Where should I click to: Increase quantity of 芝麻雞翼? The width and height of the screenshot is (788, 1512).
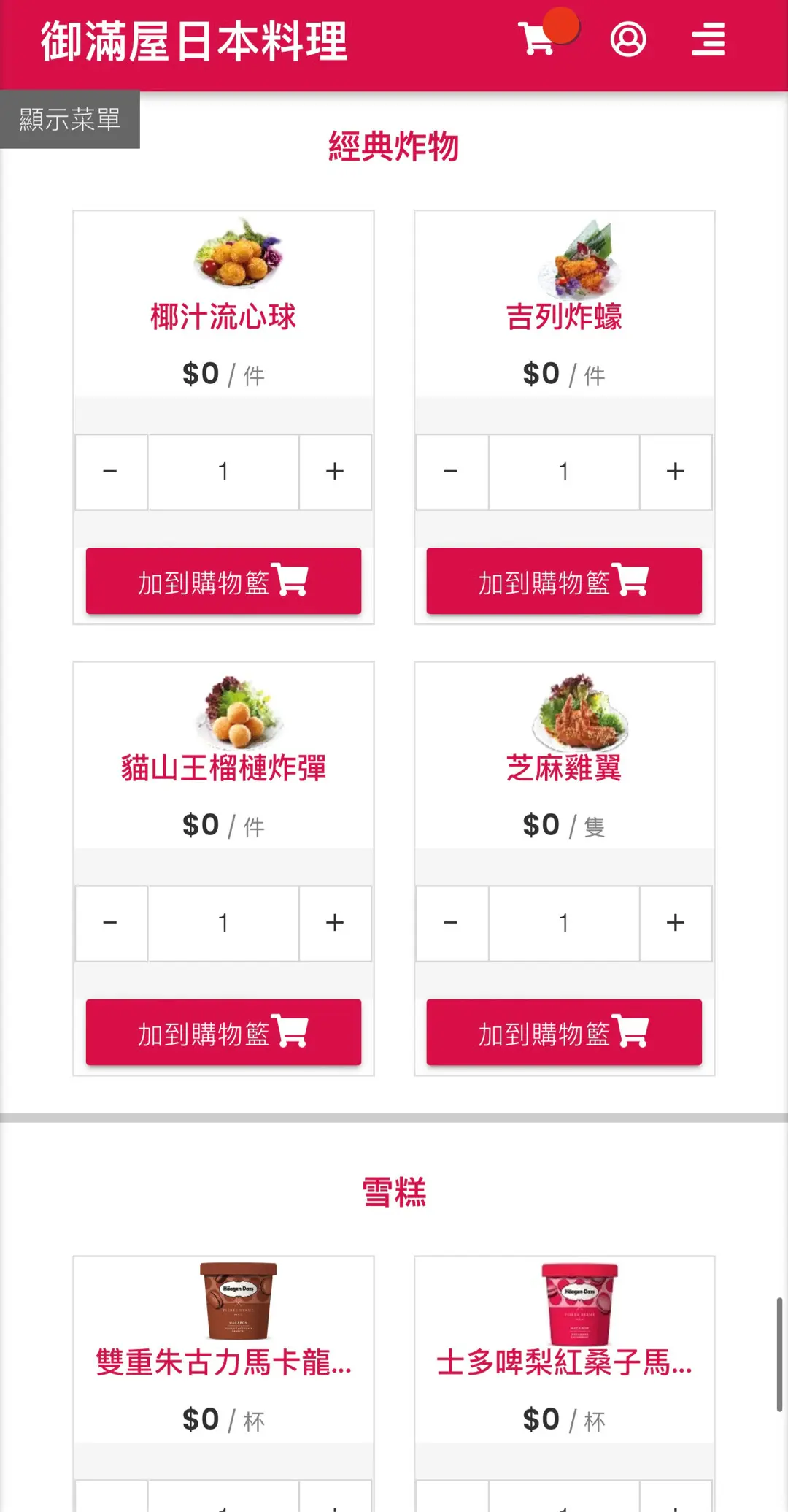[676, 923]
